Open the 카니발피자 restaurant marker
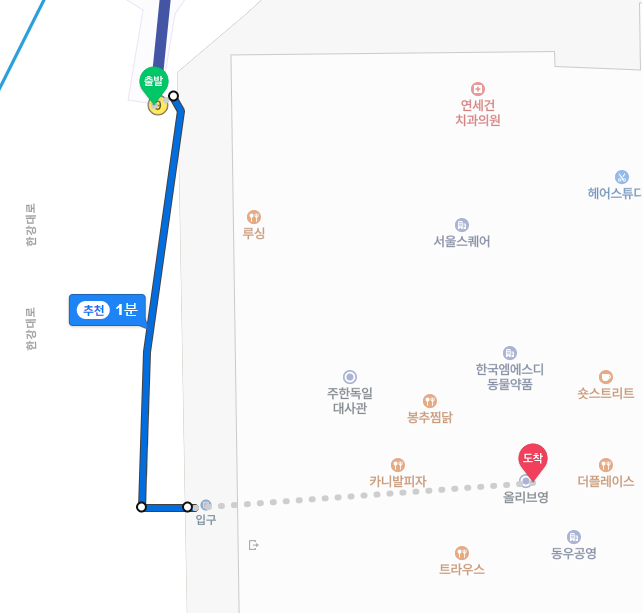Image resolution: width=642 pixels, height=613 pixels. (398, 465)
